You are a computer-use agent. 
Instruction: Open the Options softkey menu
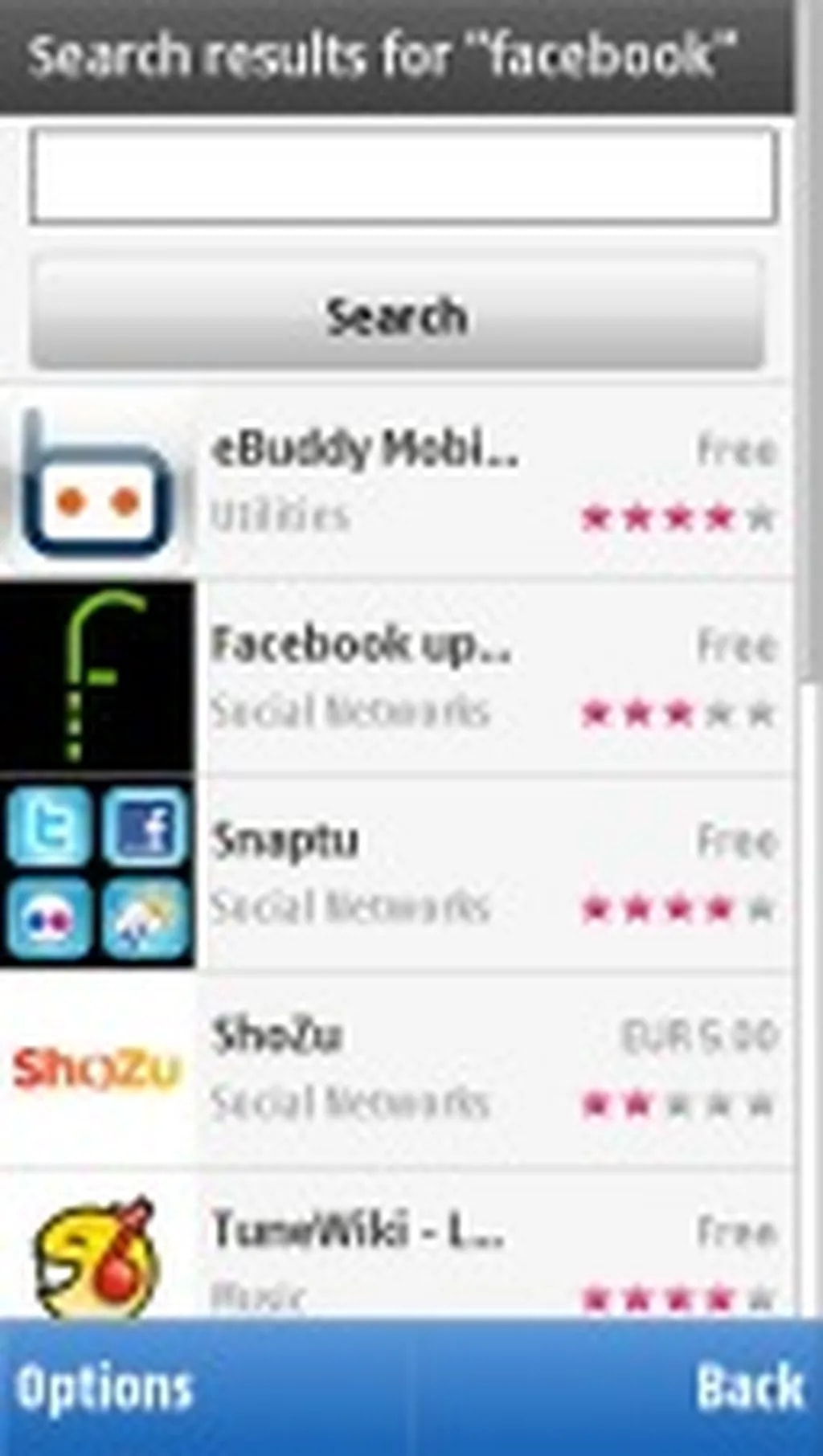point(104,1389)
